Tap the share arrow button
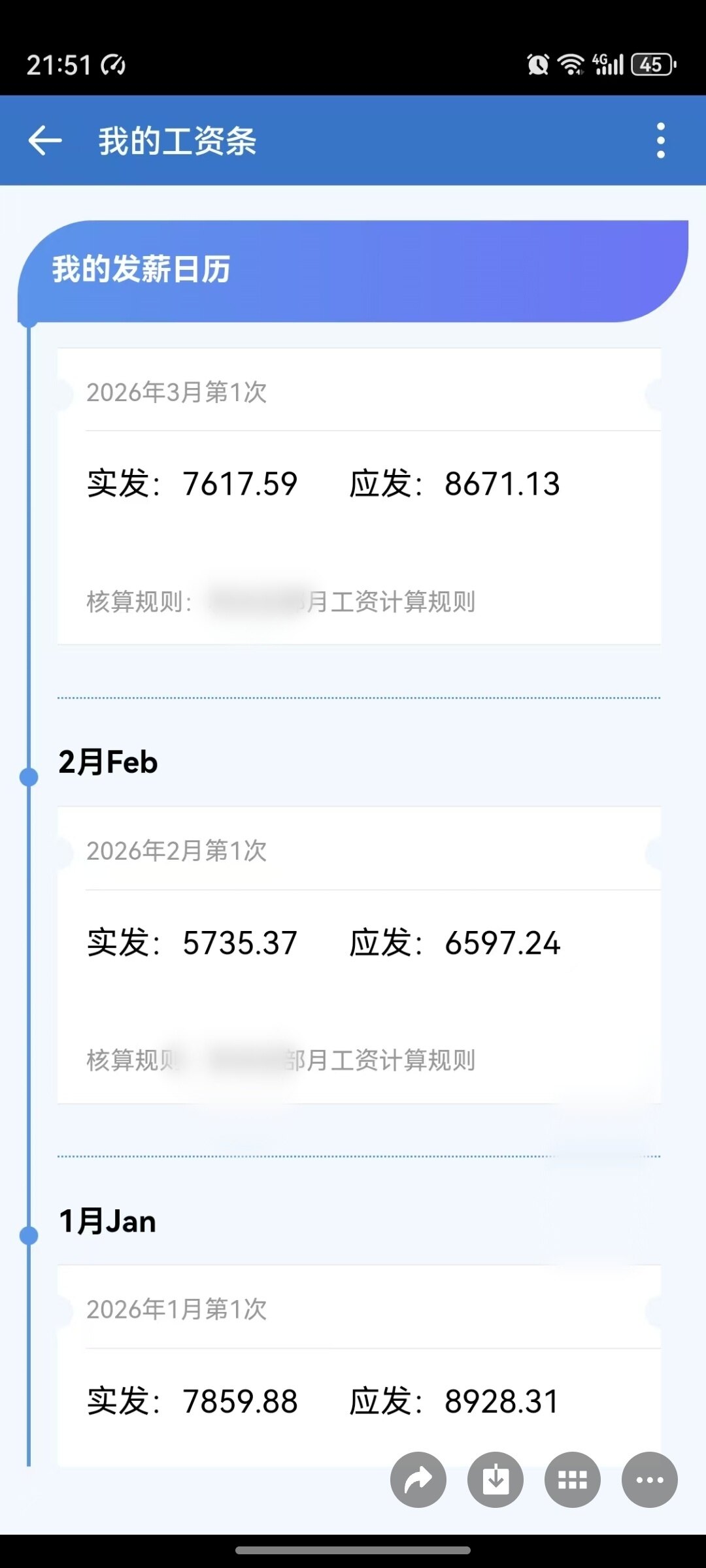706x1568 pixels. [418, 1480]
